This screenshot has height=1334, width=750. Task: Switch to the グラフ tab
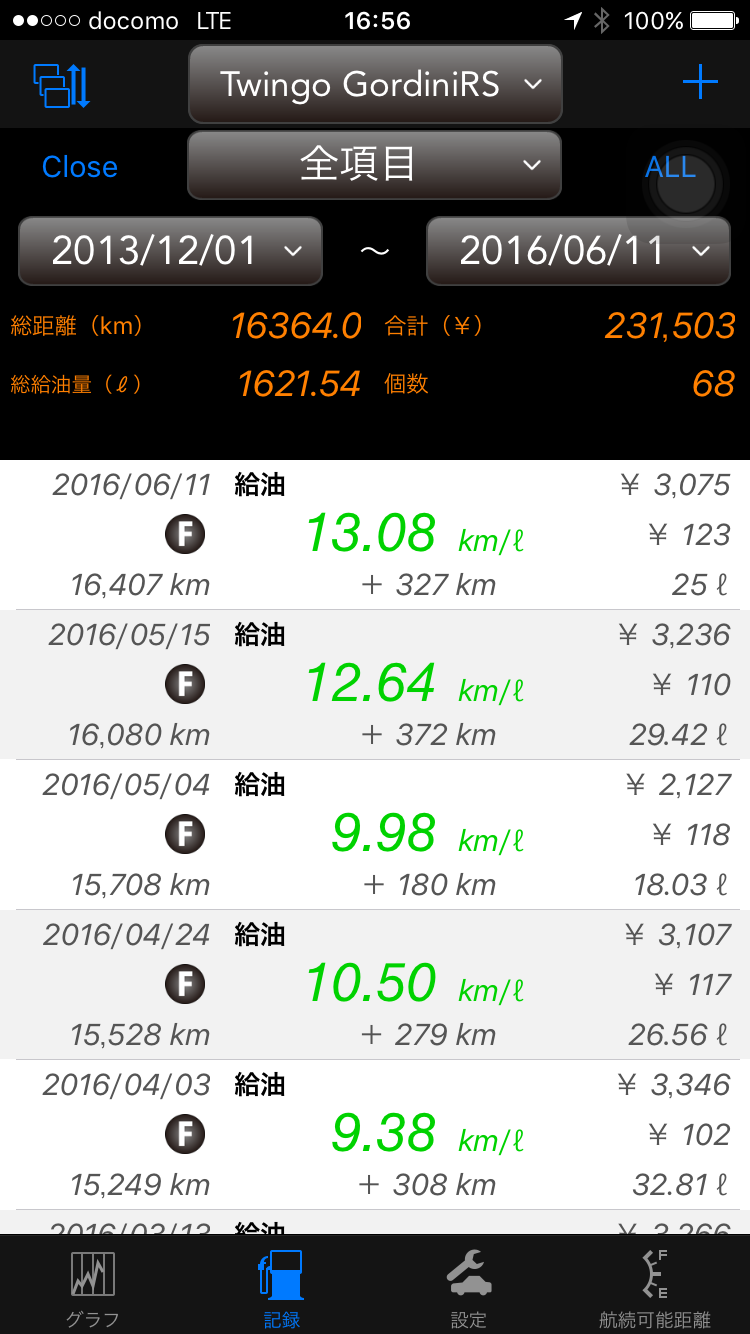pos(93,1288)
